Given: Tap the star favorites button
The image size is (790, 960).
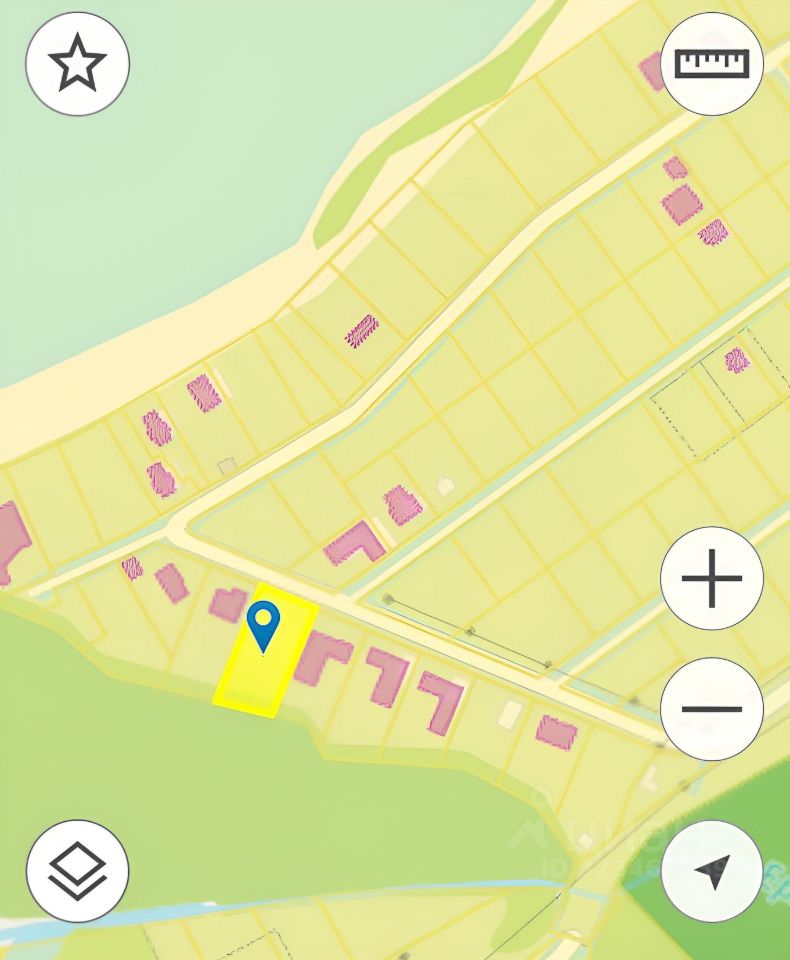Looking at the screenshot, I should click(77, 65).
